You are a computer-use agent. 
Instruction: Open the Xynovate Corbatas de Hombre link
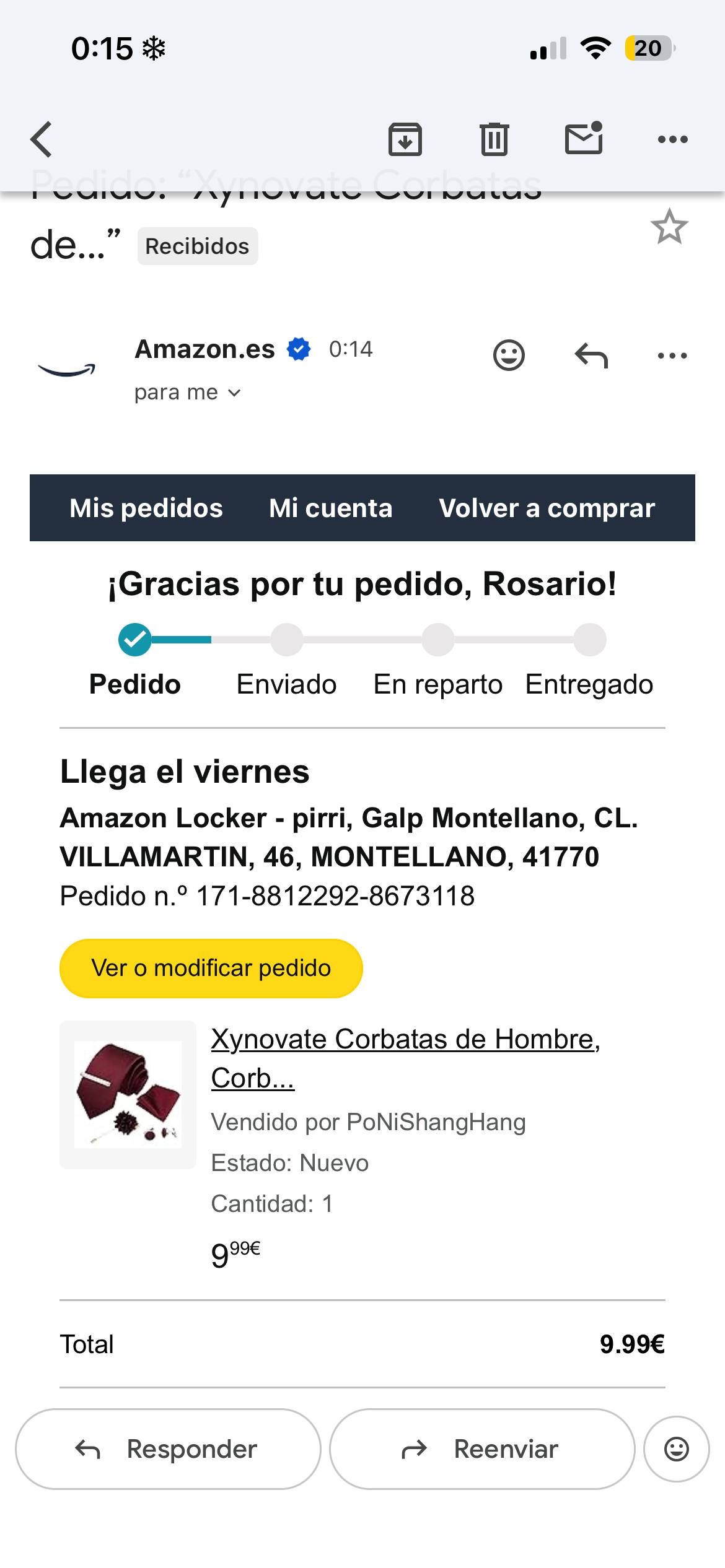pyautogui.click(x=405, y=1058)
